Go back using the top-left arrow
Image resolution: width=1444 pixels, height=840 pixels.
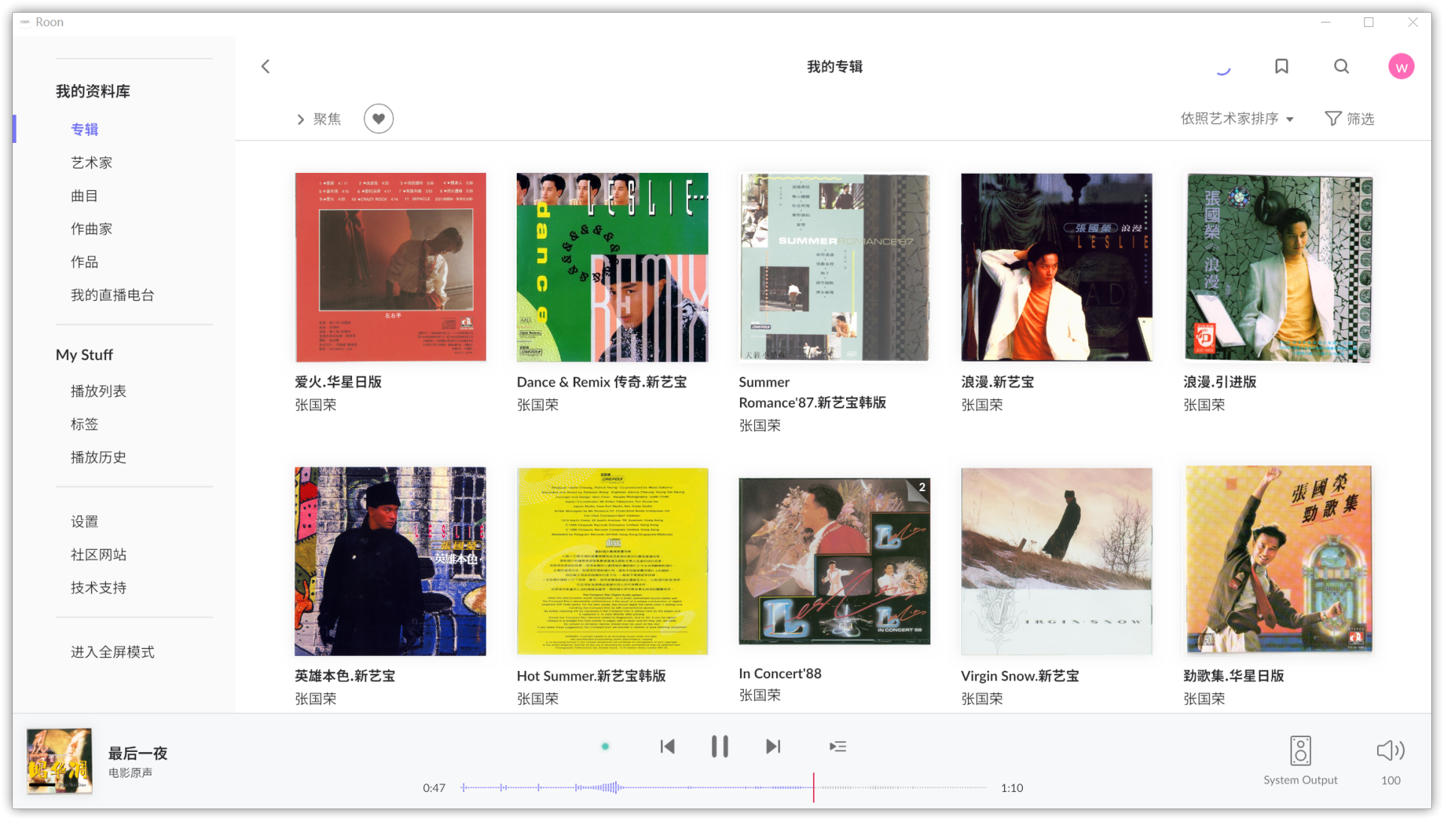[x=265, y=67]
